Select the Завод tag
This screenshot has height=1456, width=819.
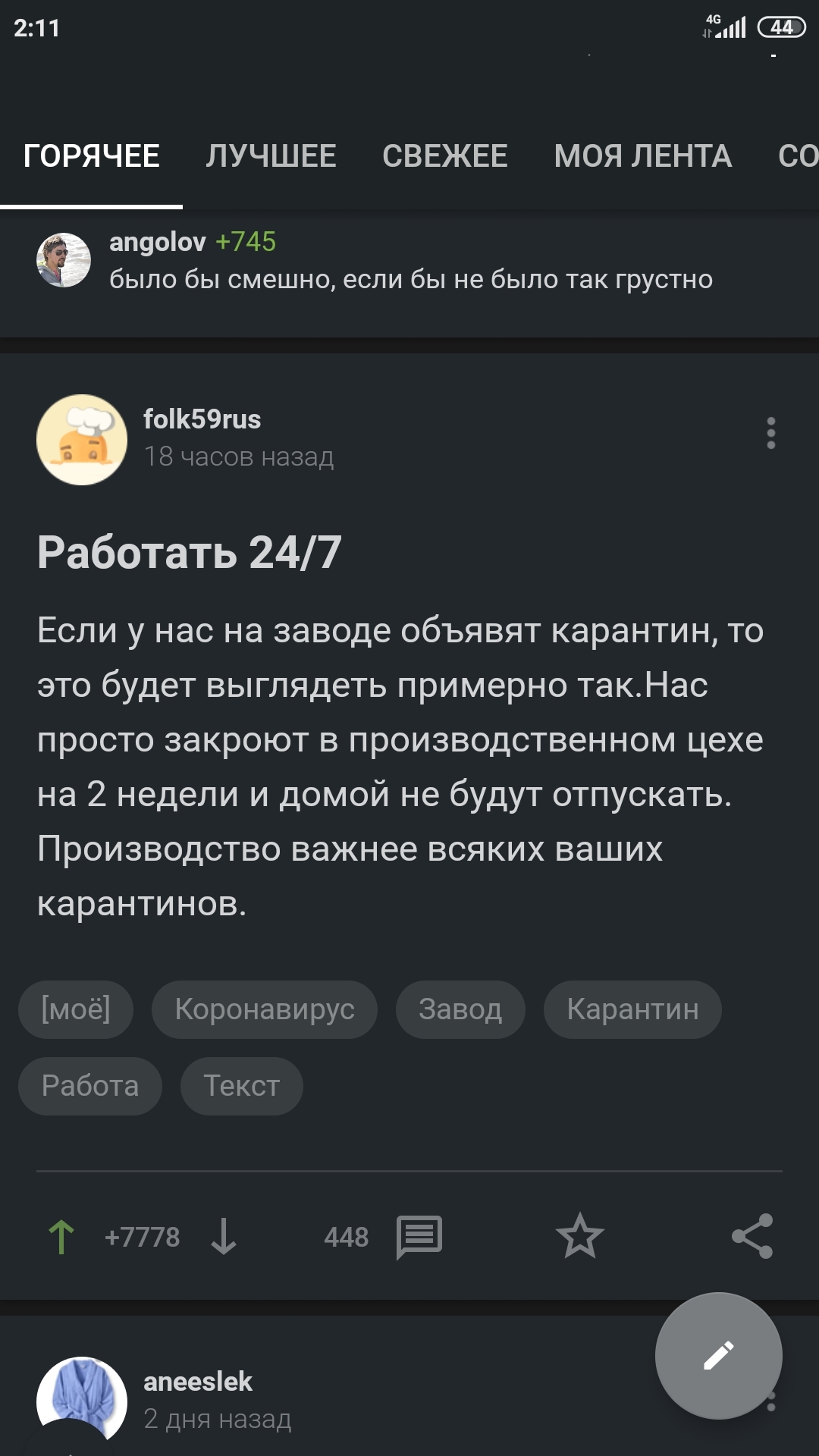pos(460,1009)
